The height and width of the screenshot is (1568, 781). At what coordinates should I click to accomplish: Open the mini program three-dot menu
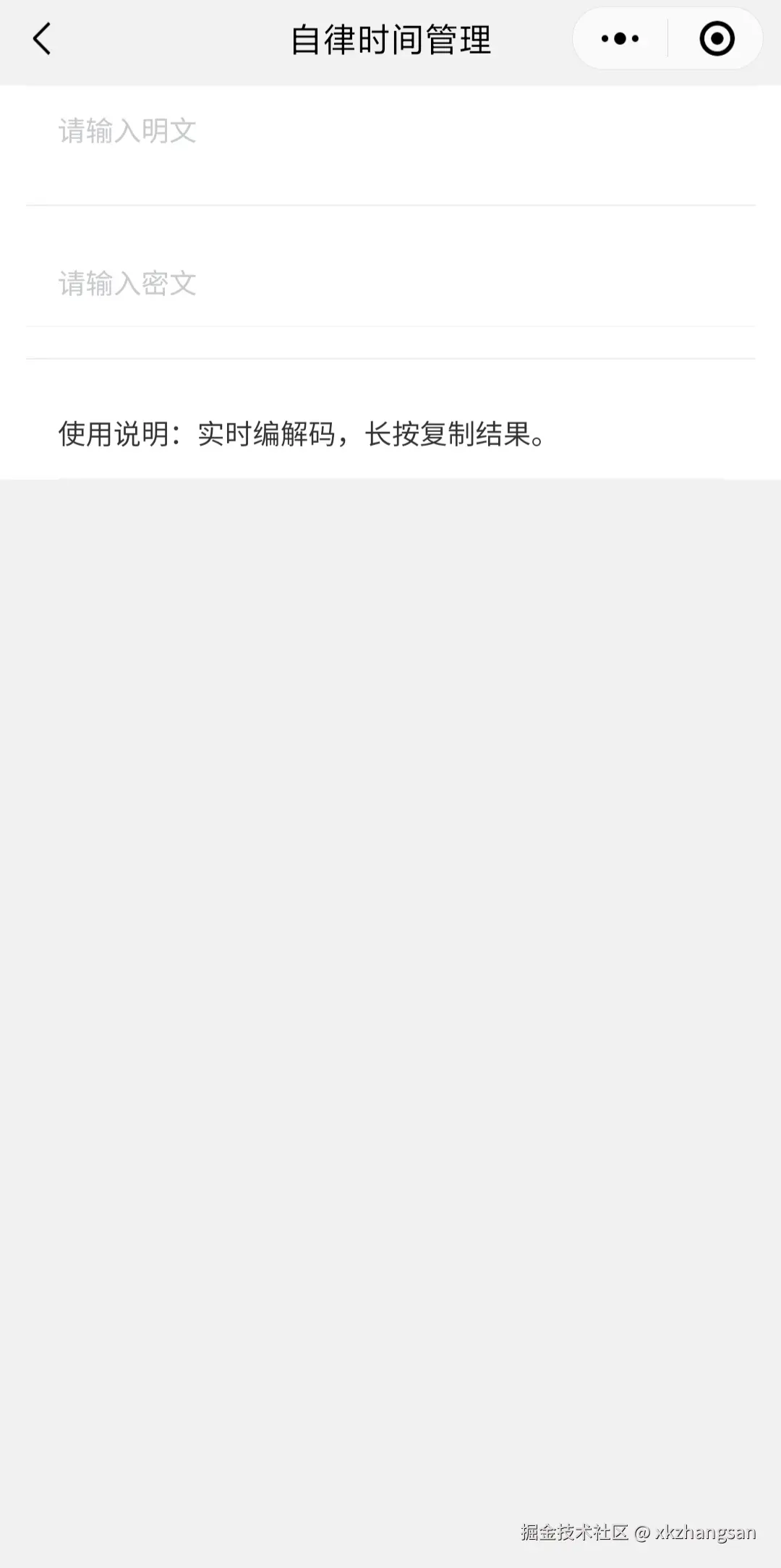(620, 39)
